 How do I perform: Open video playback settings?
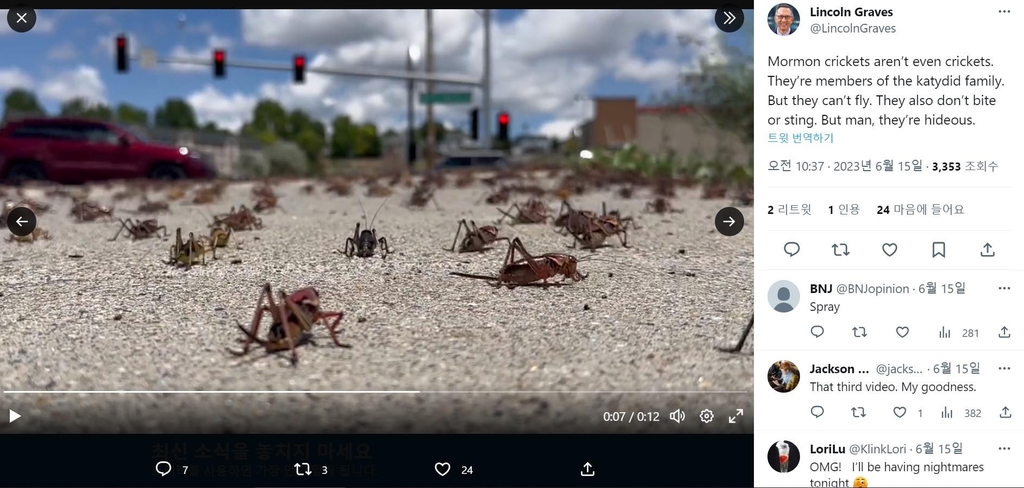pyautogui.click(x=707, y=416)
